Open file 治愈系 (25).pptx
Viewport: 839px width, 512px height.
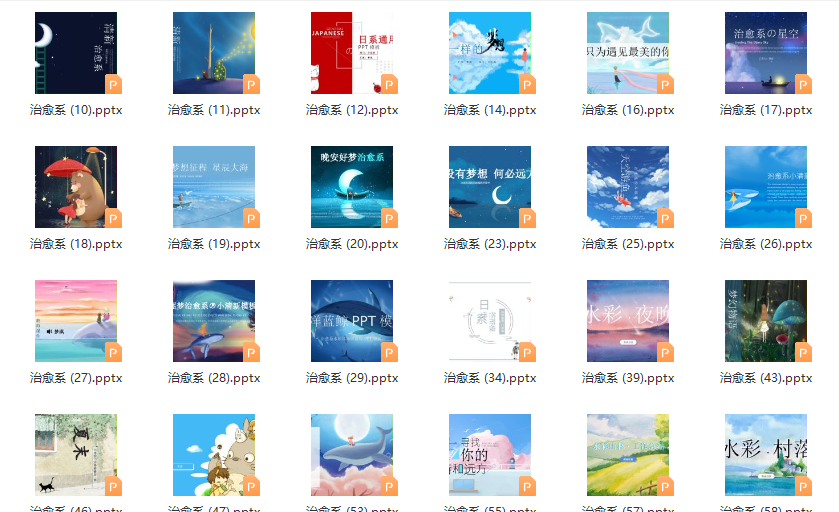tap(628, 187)
